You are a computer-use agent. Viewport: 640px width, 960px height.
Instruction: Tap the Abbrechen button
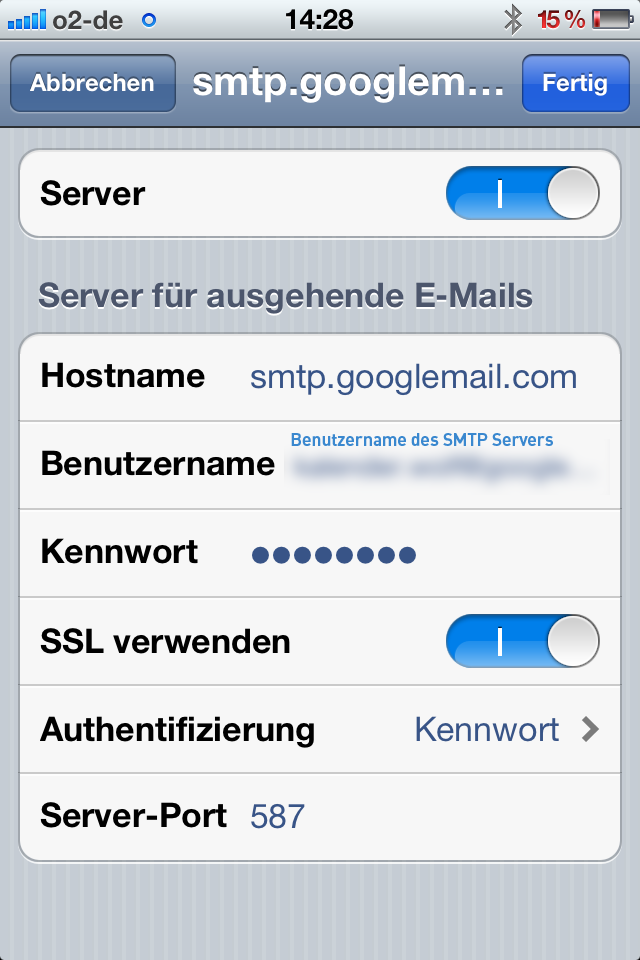[x=92, y=84]
